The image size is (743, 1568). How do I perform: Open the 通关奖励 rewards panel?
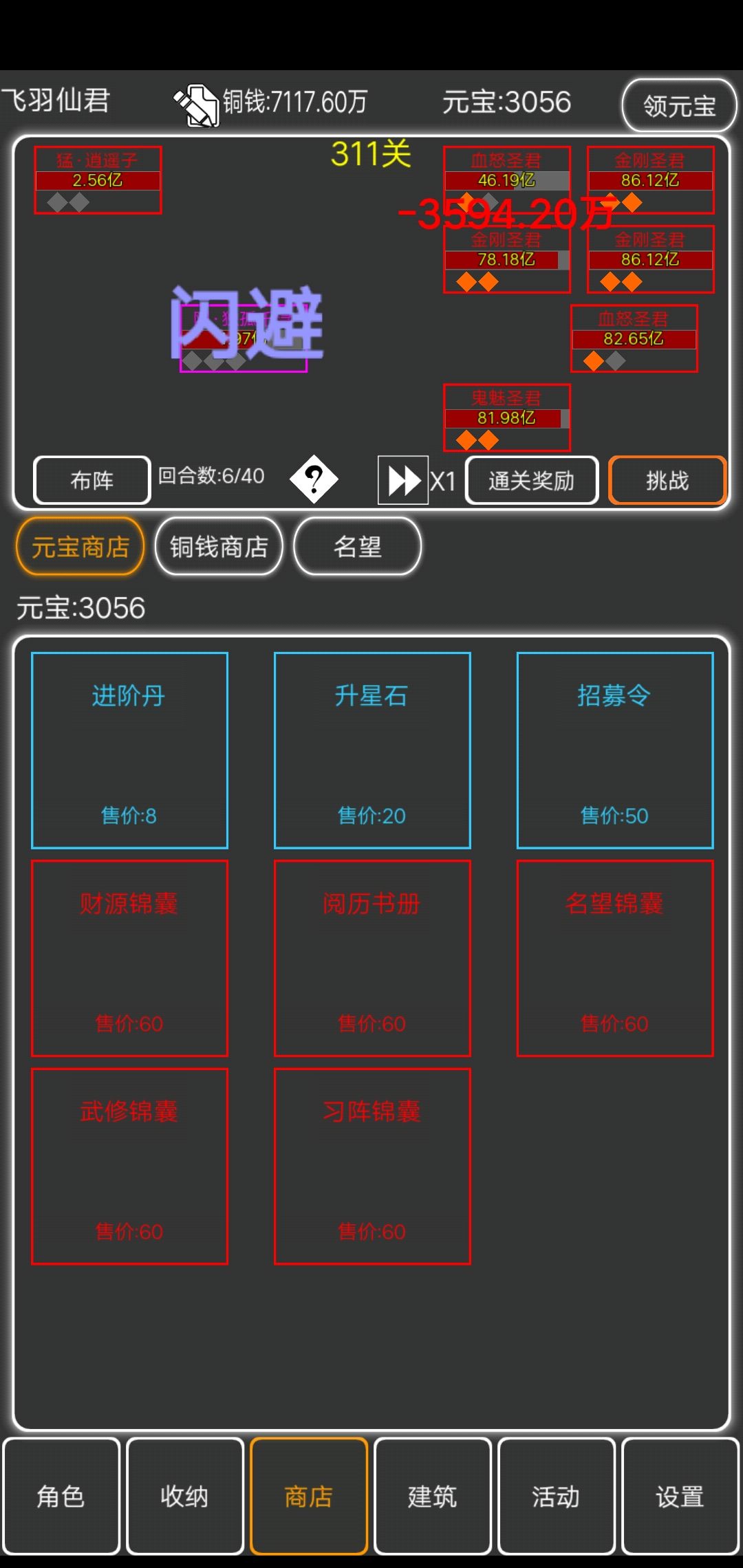pyautogui.click(x=532, y=481)
